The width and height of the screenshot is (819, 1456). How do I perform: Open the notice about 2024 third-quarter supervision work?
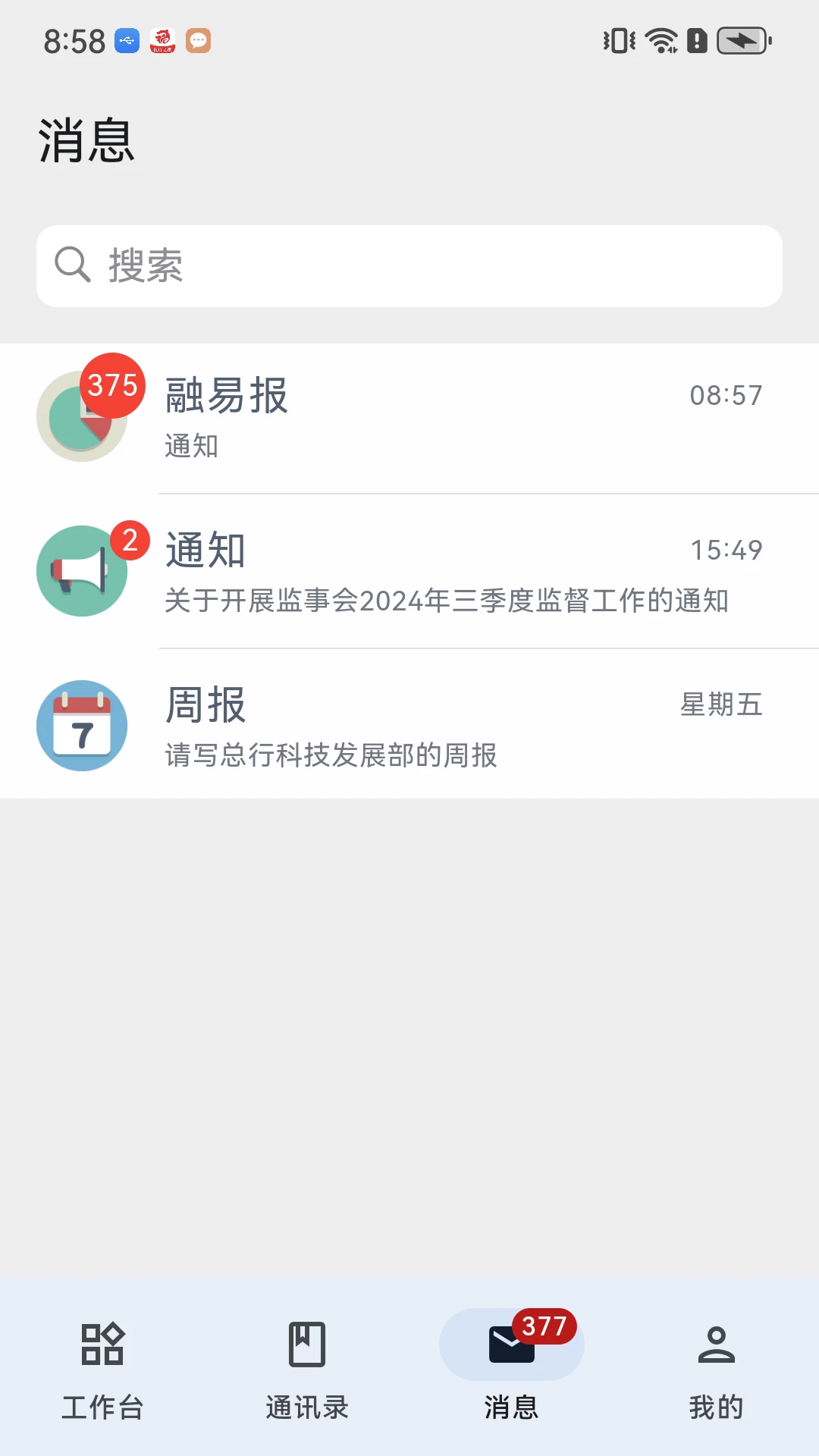click(x=446, y=601)
